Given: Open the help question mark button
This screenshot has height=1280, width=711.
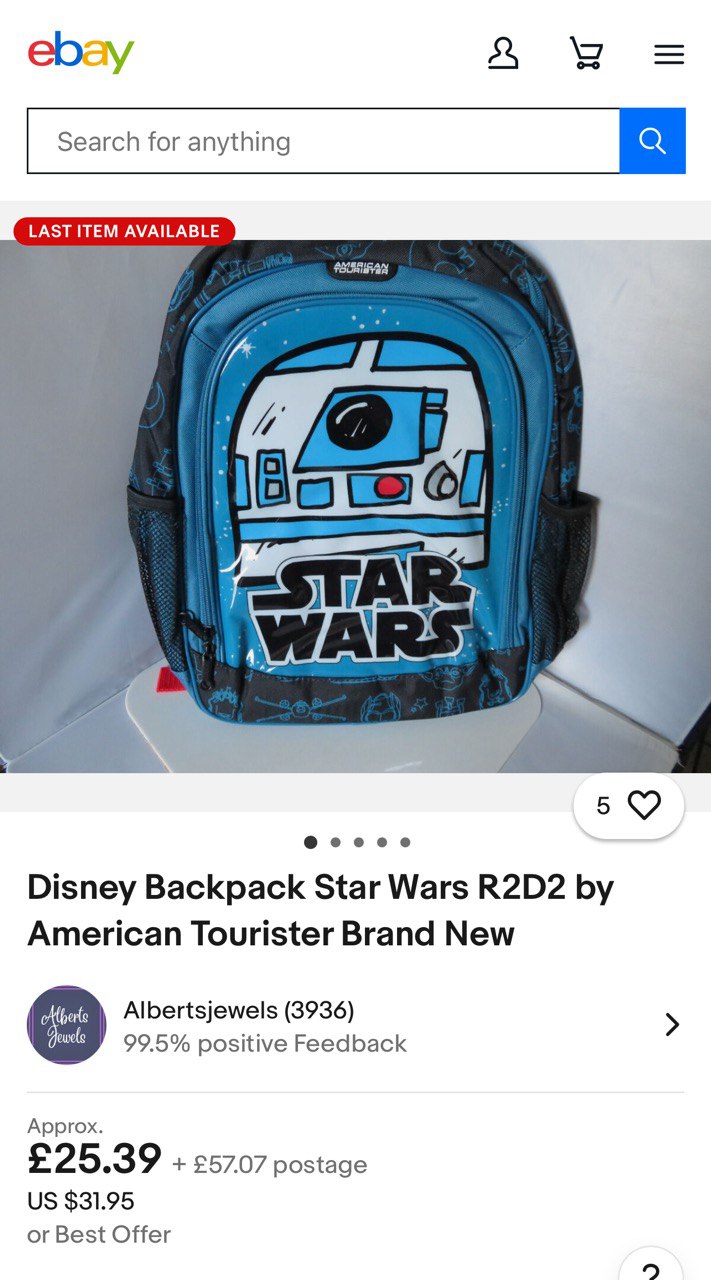Looking at the screenshot, I should click(x=651, y=1264).
